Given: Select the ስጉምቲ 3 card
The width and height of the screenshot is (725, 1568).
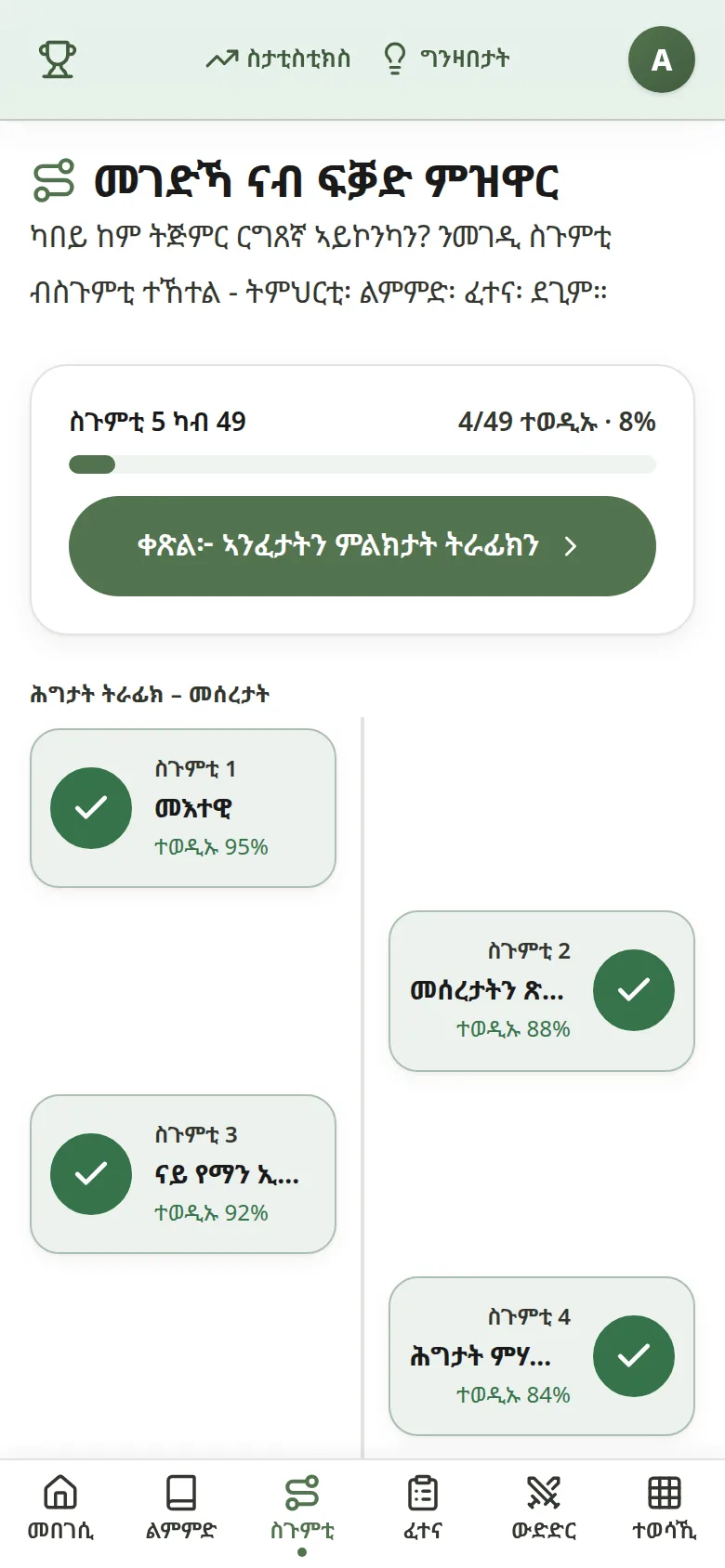Looking at the screenshot, I should (x=183, y=1174).
